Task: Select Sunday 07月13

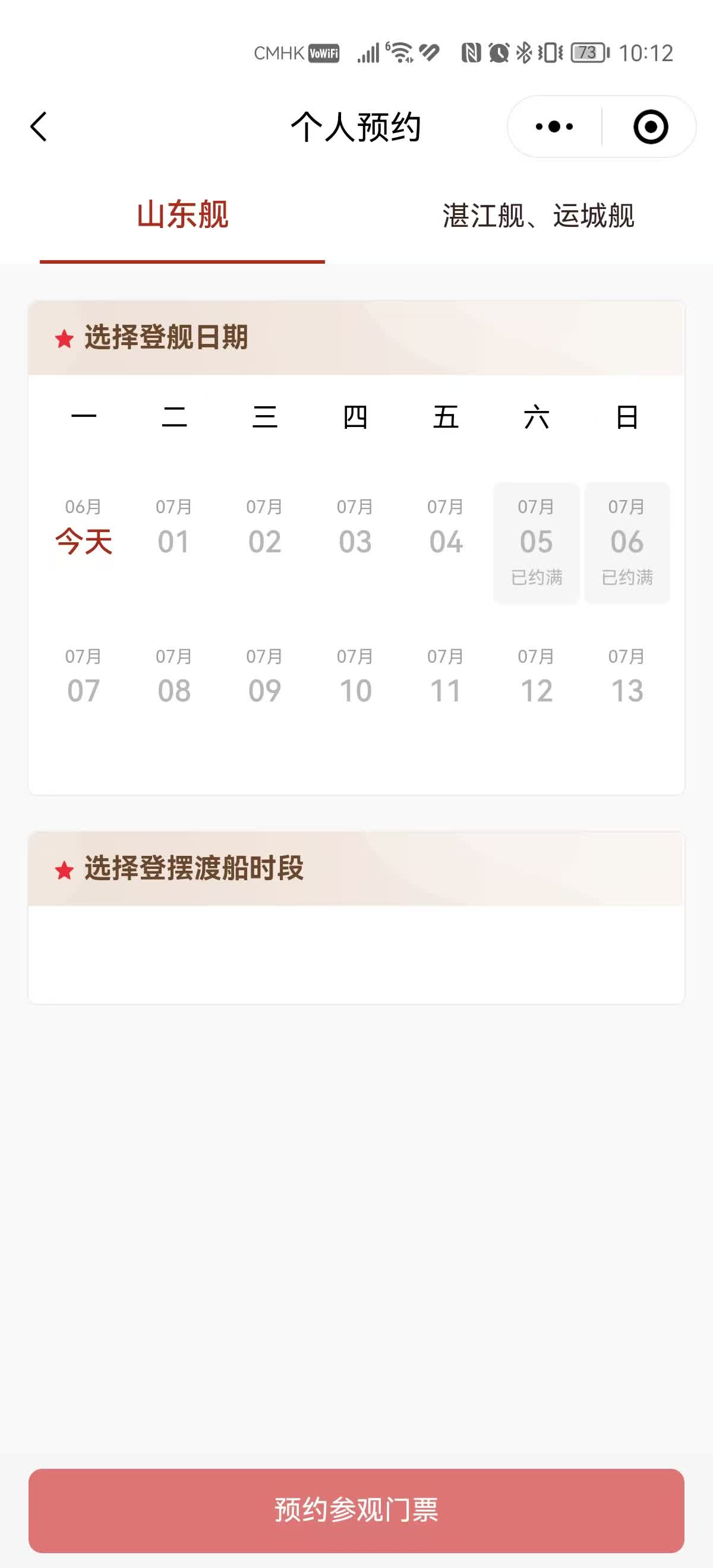Action: point(626,678)
